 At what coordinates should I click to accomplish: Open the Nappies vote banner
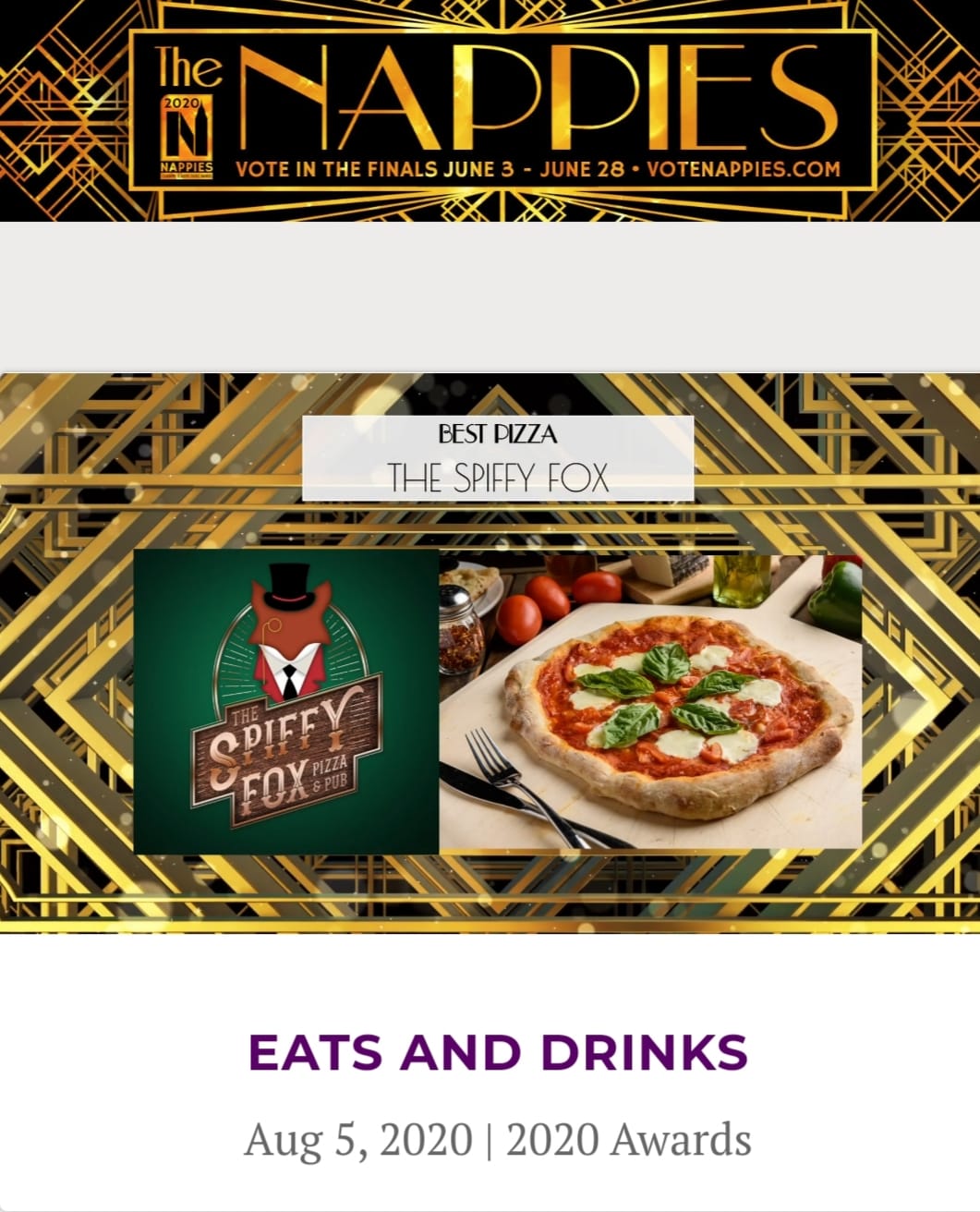point(490,111)
